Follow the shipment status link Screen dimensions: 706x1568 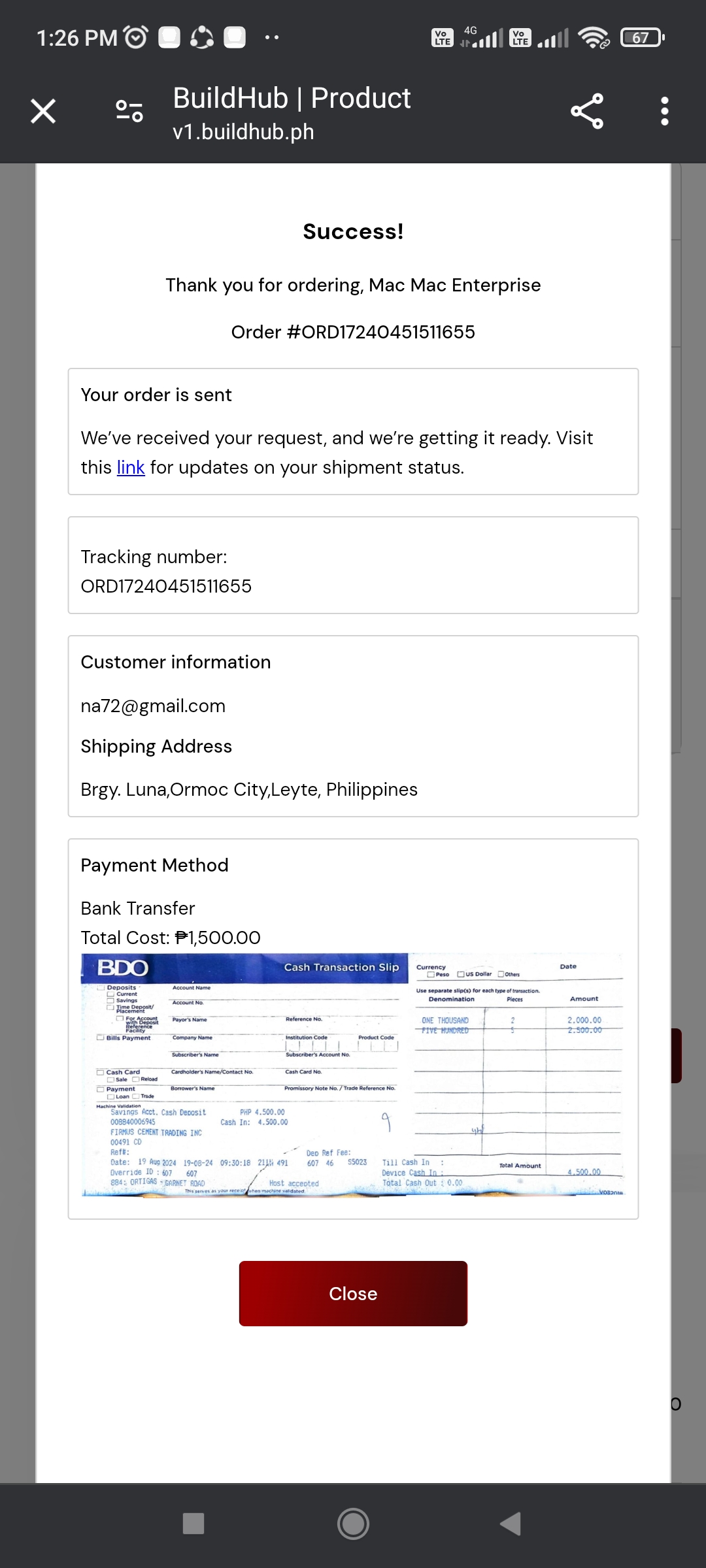point(131,468)
